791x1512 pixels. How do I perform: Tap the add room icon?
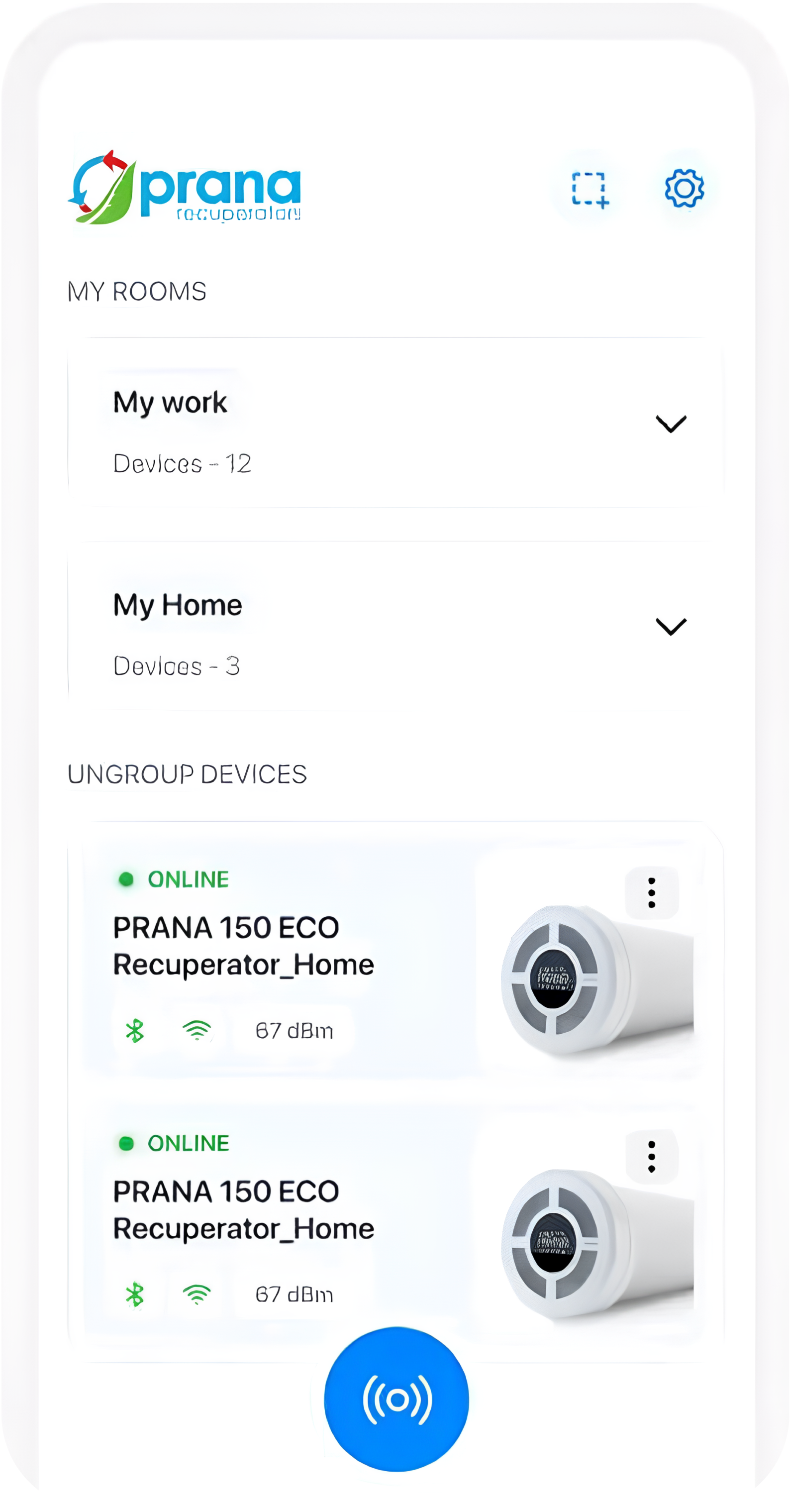click(x=590, y=189)
